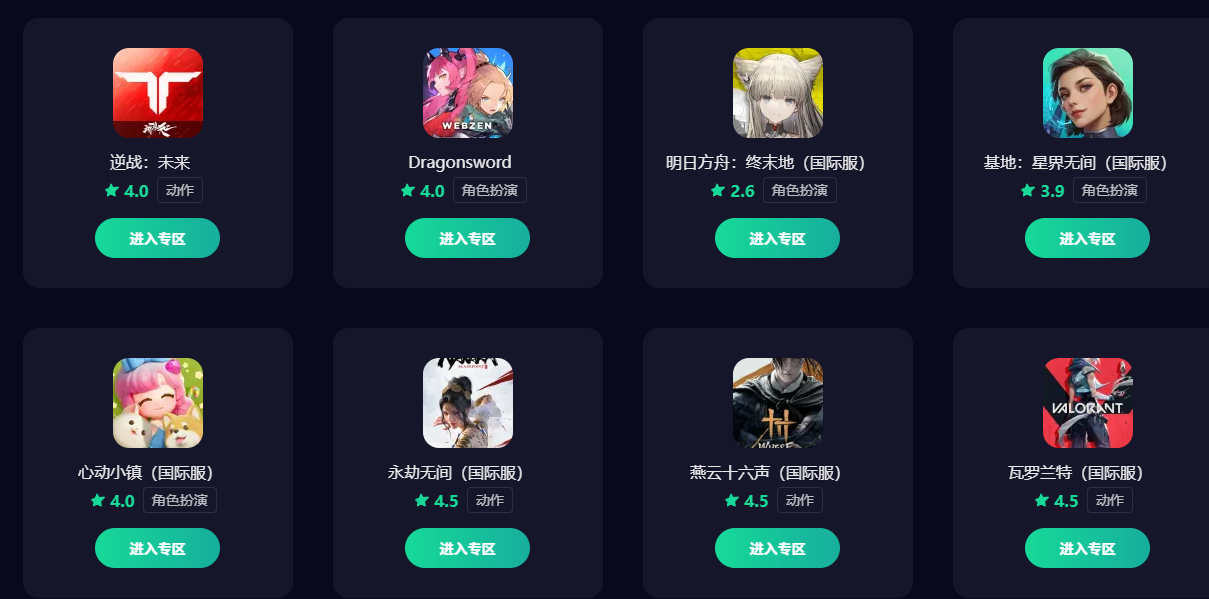The image size is (1209, 599).
Task: Open the 瓦罗兰特 Valorant icon
Action: (x=1088, y=403)
